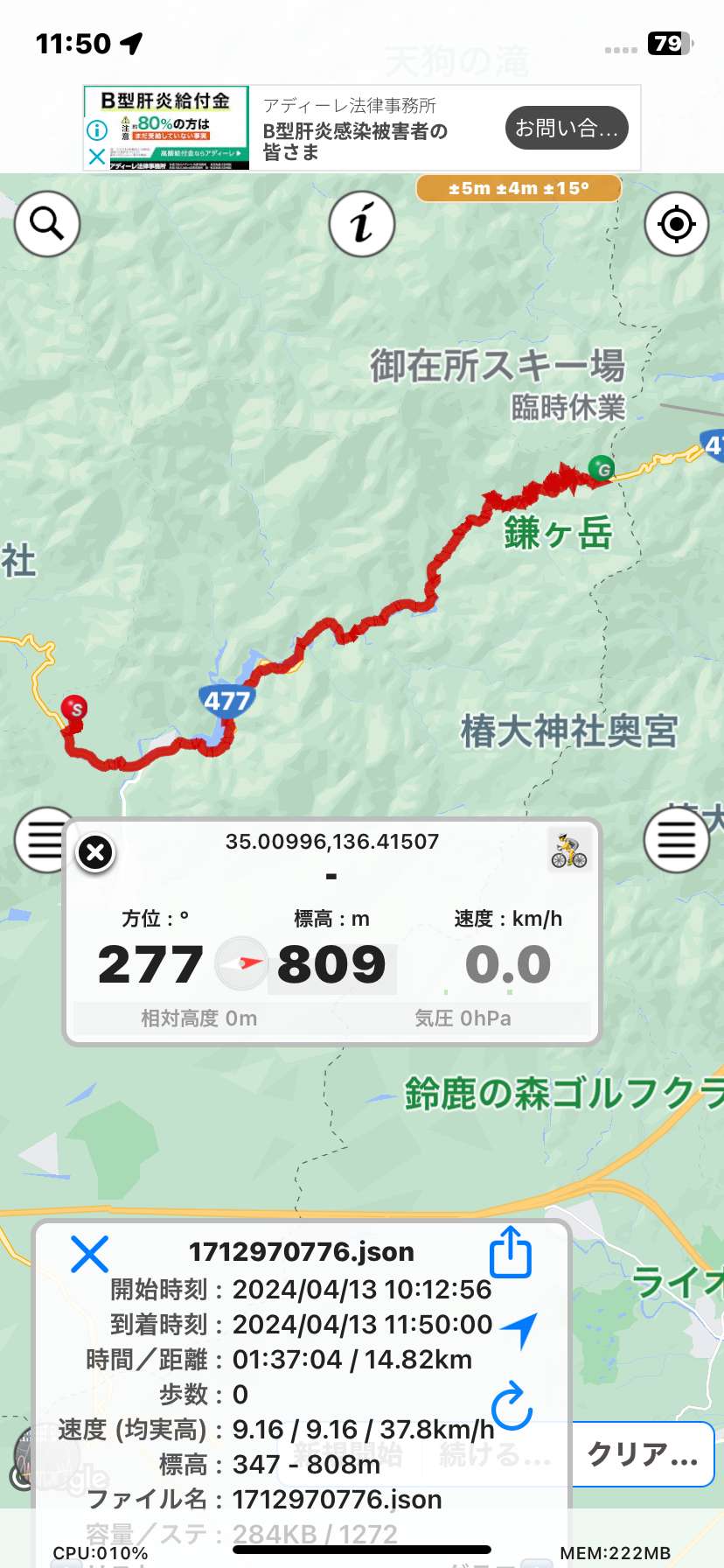
Task: Tap the blue navigation arrow icon
Action: click(519, 1330)
